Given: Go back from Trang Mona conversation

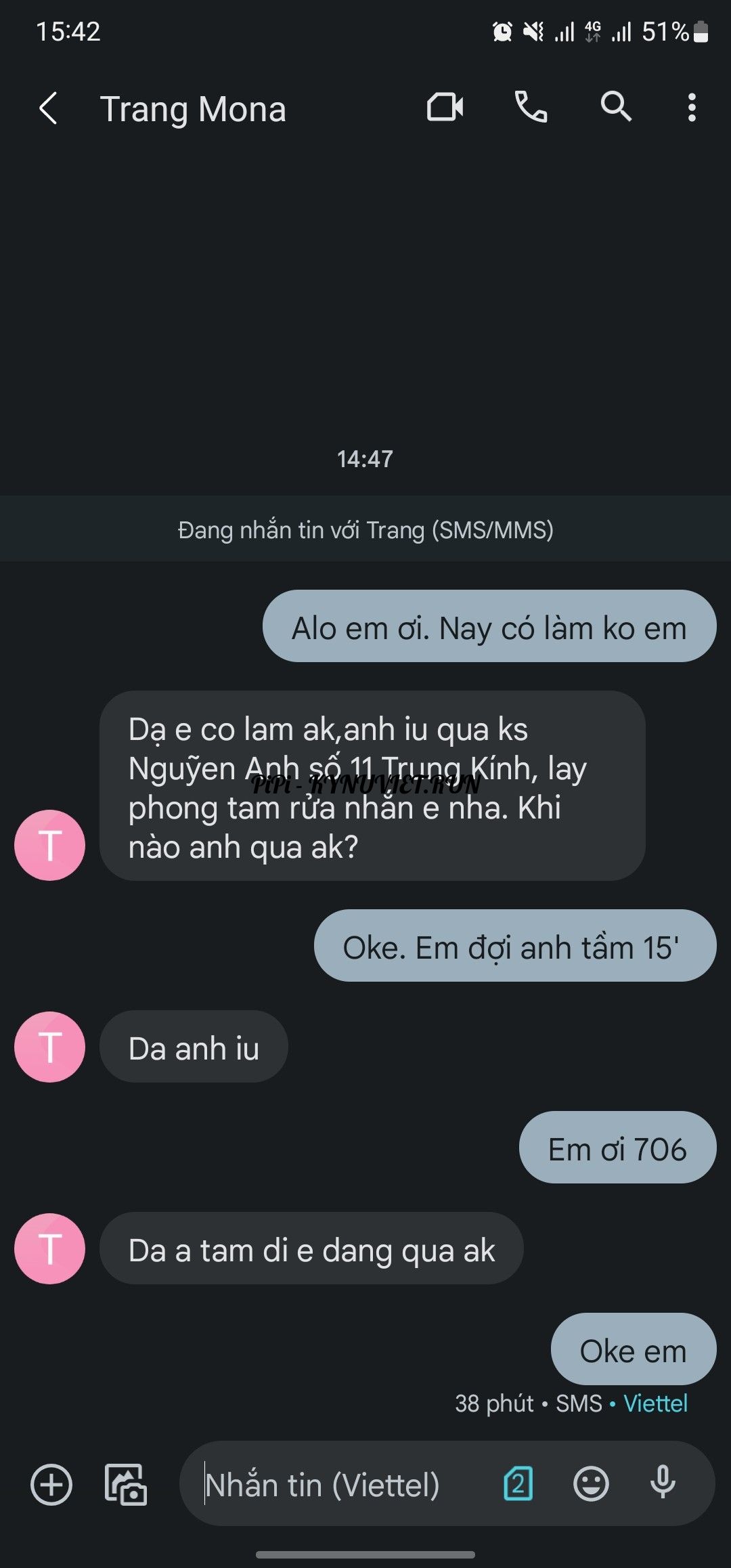Looking at the screenshot, I should tap(49, 108).
